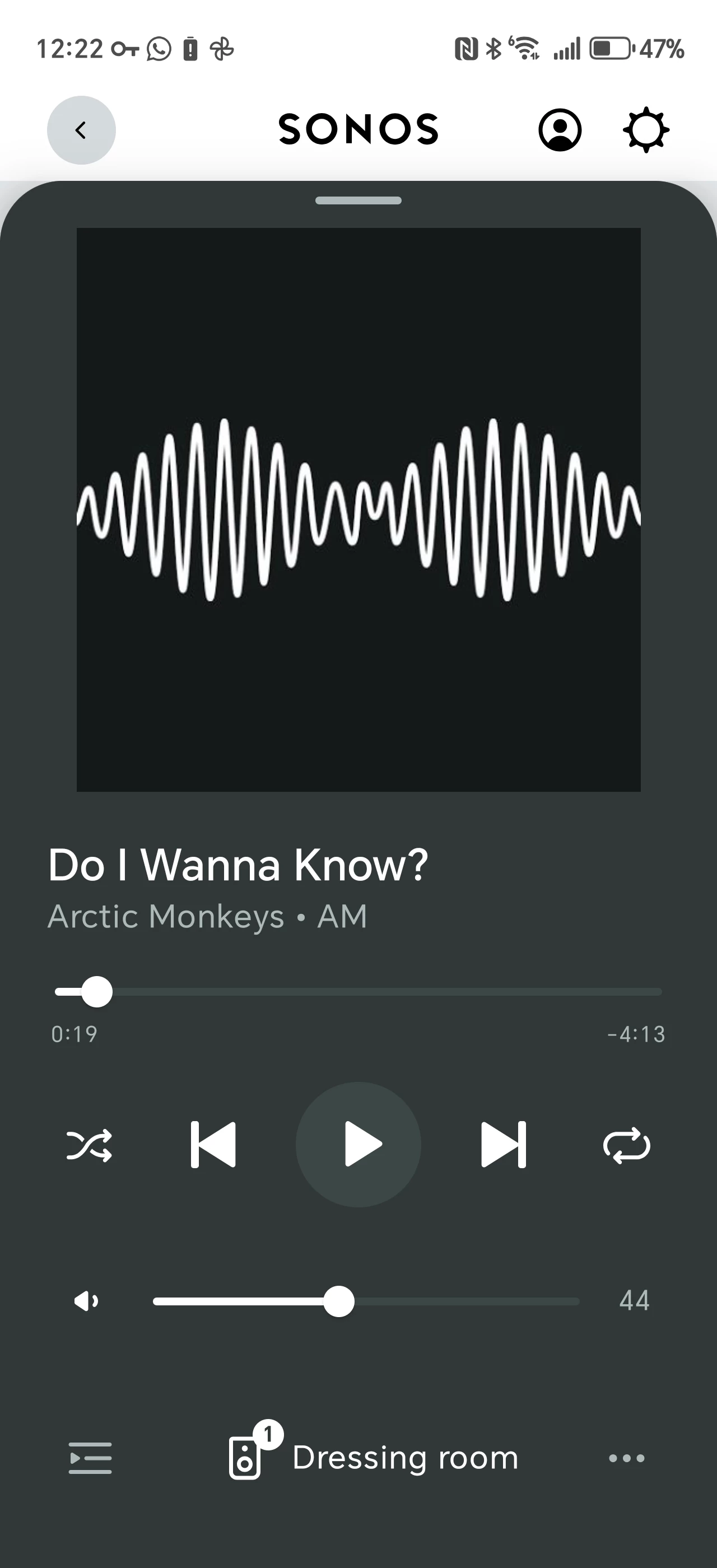
Task: Toggle shuffle mode
Action: click(89, 1145)
